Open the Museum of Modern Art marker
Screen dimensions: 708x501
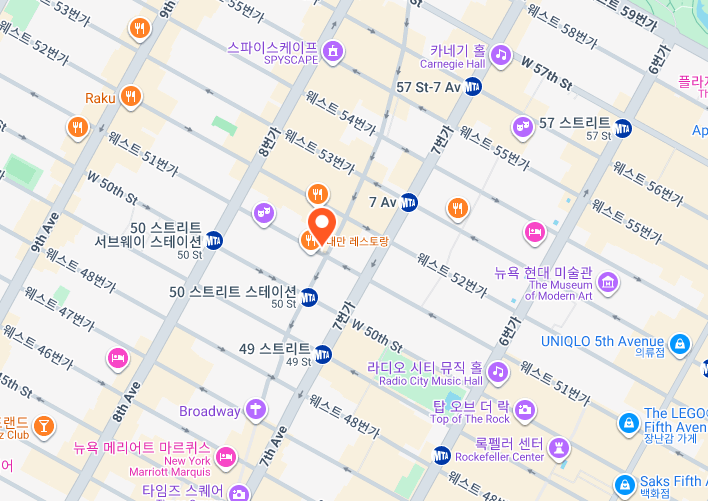(x=608, y=283)
